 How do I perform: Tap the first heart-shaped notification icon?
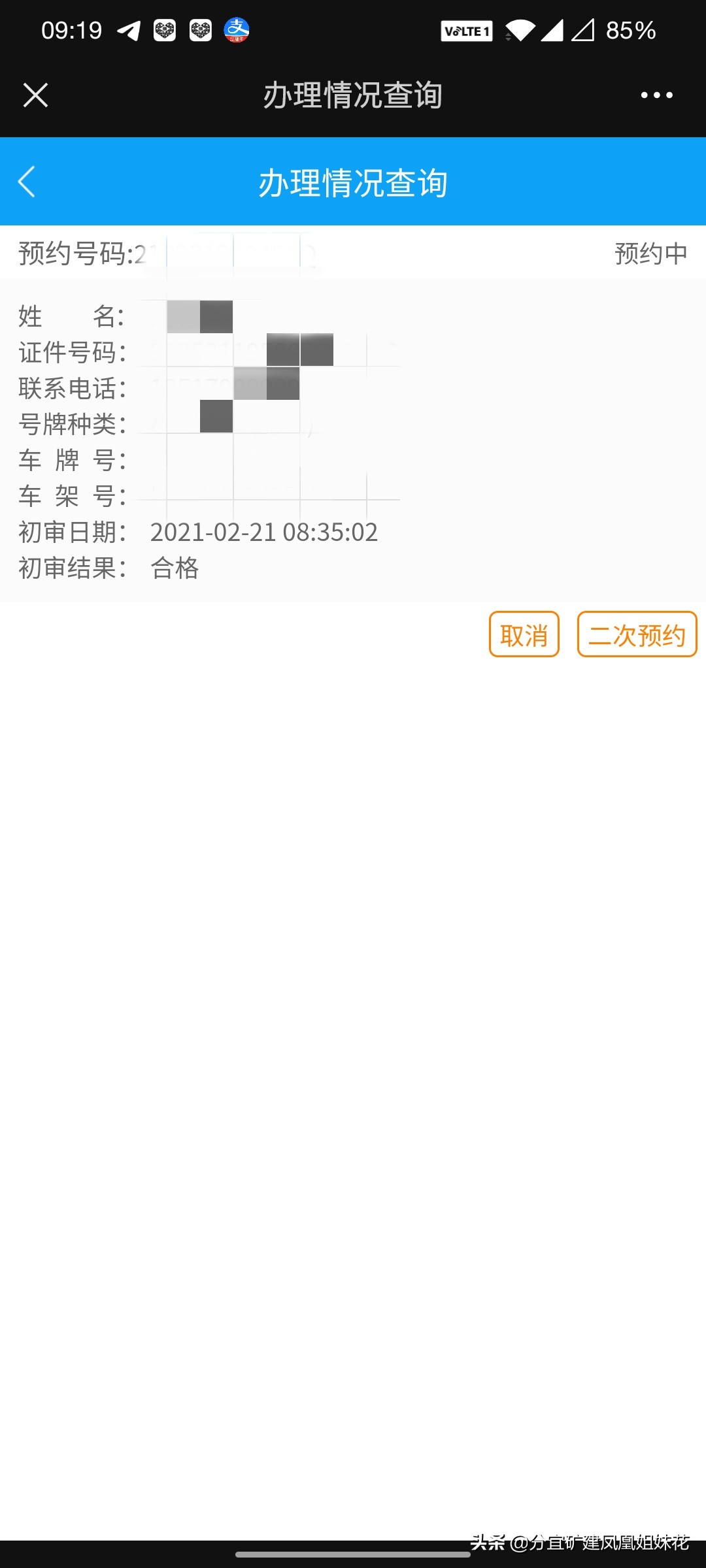[164, 29]
